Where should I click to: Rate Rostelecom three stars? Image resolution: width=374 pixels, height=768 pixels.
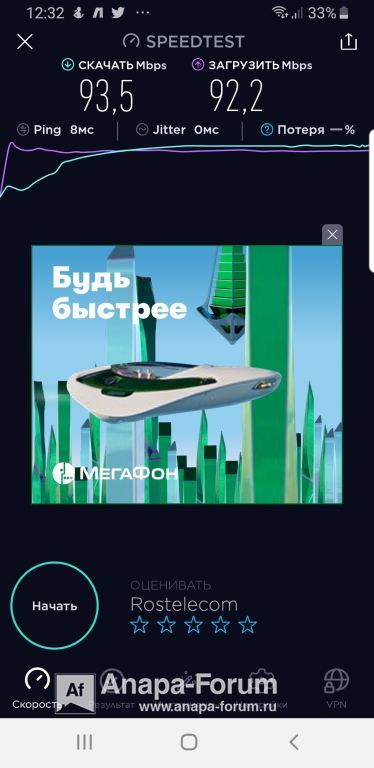(x=193, y=624)
